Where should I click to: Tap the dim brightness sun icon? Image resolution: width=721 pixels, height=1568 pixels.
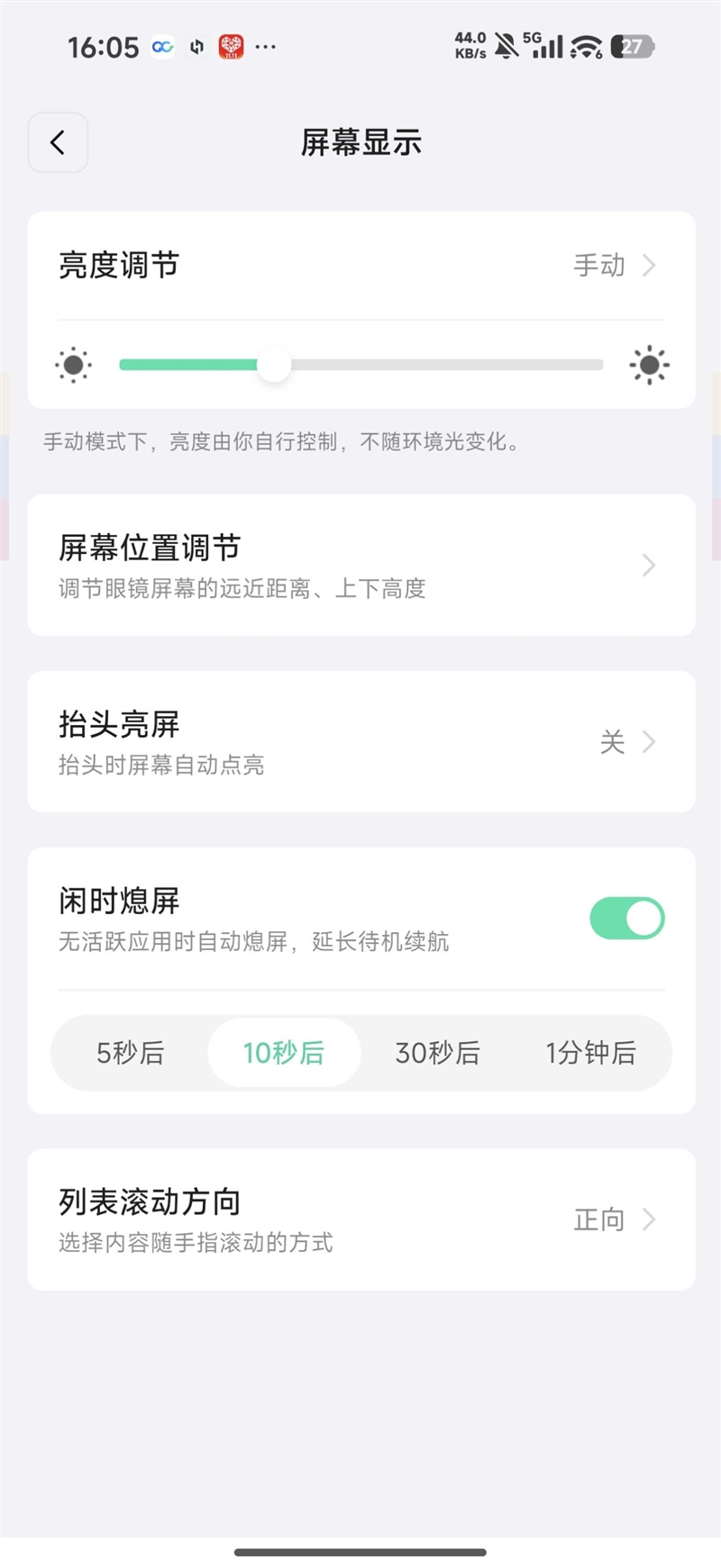pyautogui.click(x=73, y=365)
